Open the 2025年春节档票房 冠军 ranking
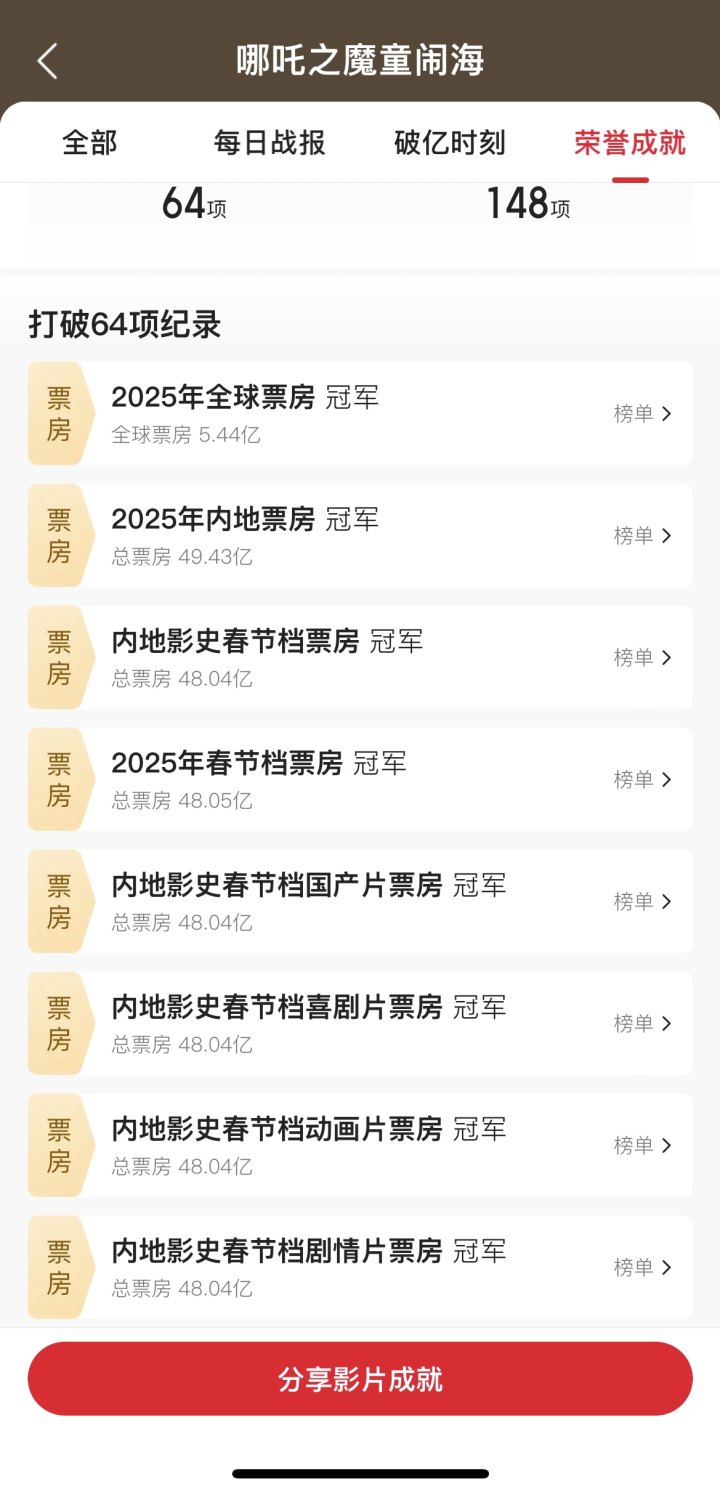The width and height of the screenshot is (720, 1492). (x=641, y=780)
